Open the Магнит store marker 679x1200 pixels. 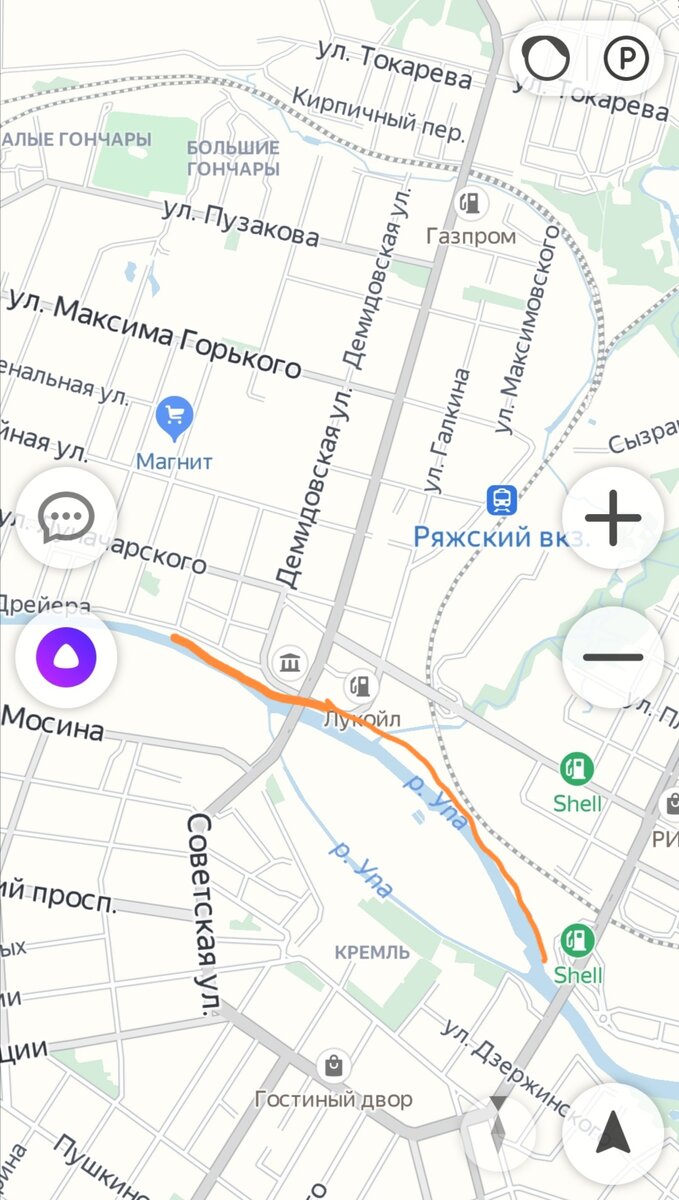[x=175, y=418]
